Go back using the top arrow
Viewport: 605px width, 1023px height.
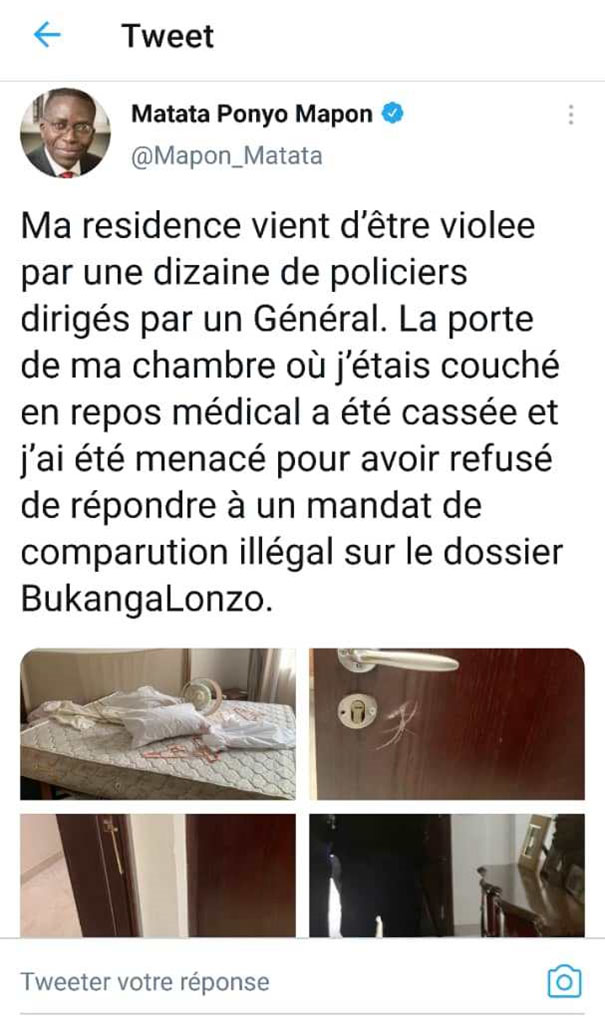[47, 36]
